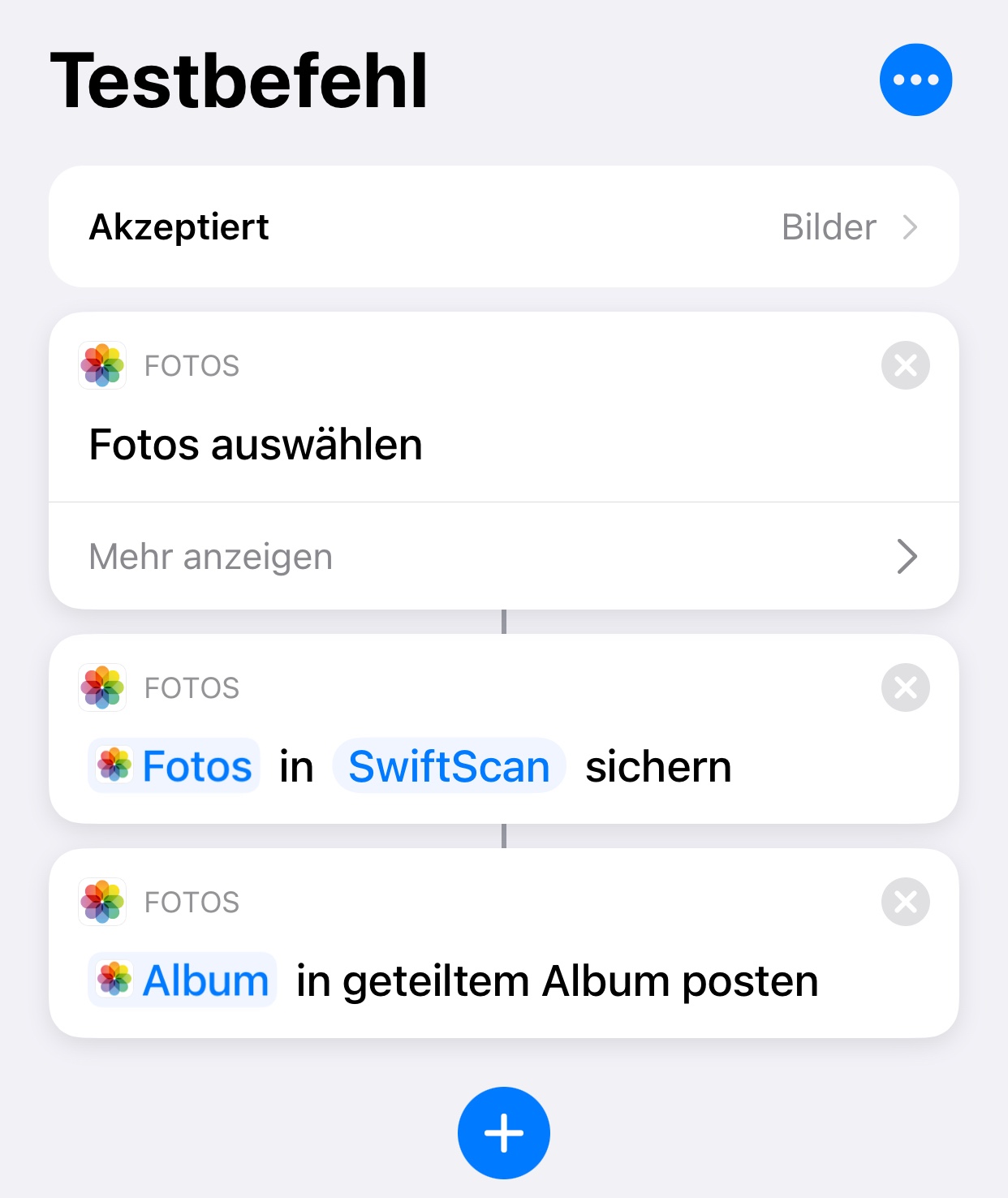Tap the Album variable token
Screen dimensions: 1008x1198
[x=183, y=980]
